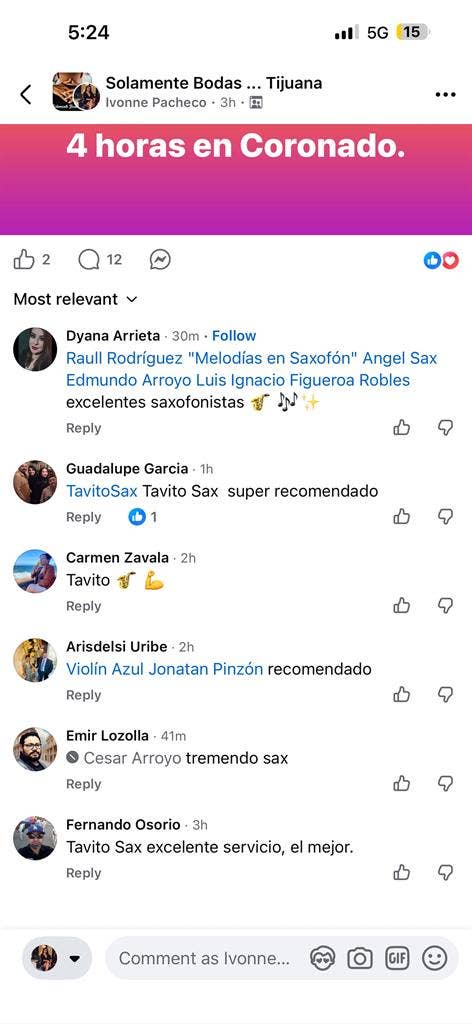Reply to Dyana Arrieta's comment
This screenshot has width=472, height=1024.
point(84,428)
